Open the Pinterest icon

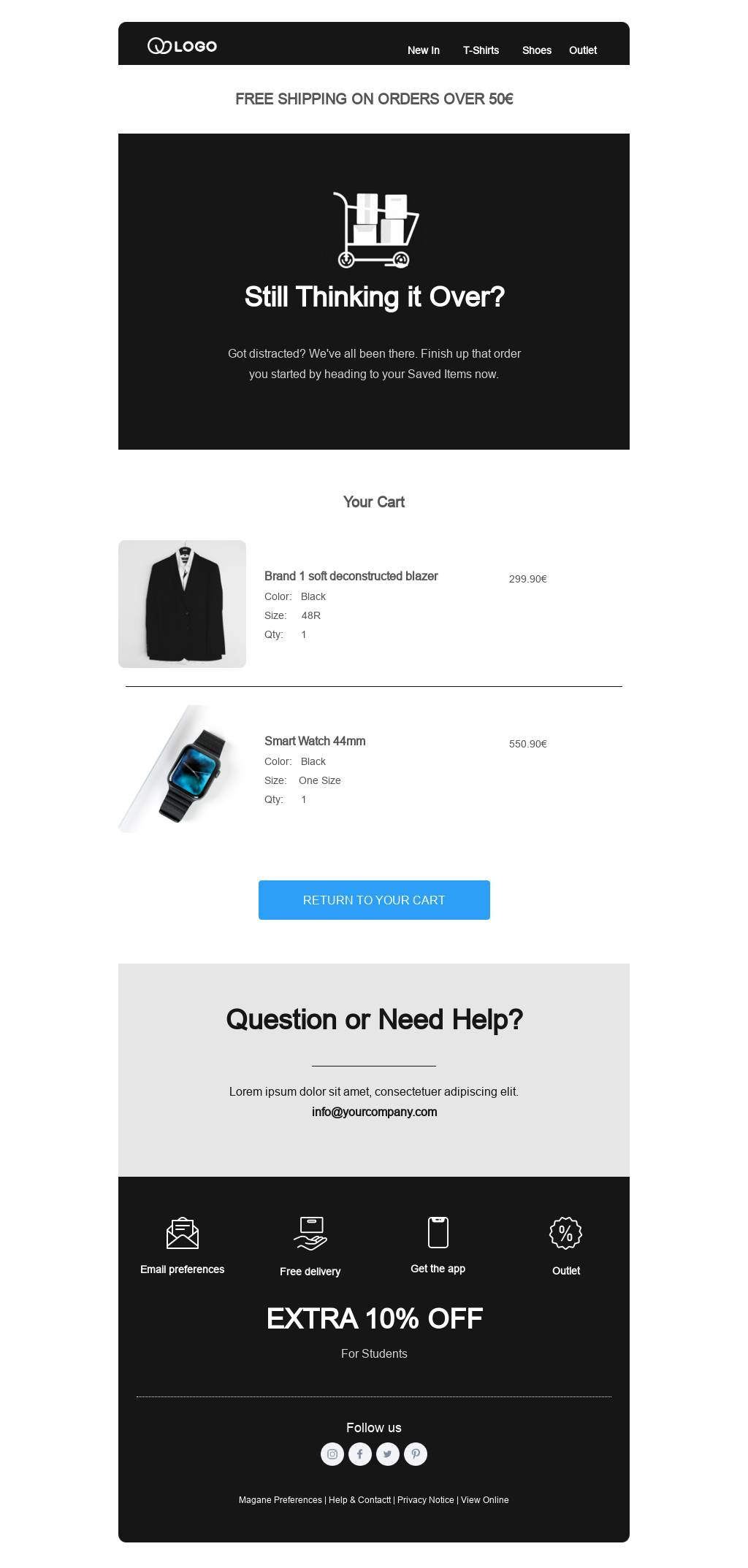(416, 1454)
